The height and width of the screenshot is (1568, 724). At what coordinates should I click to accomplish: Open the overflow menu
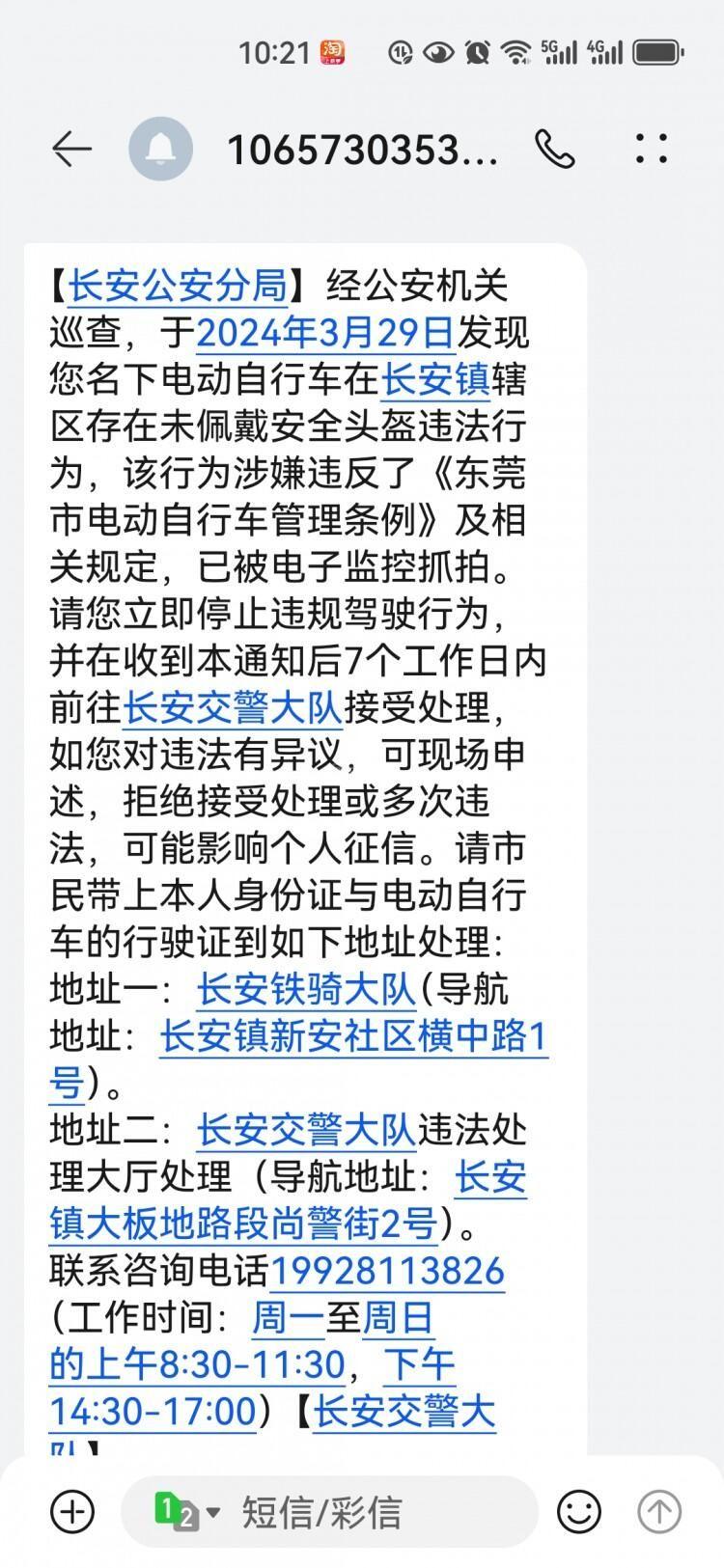pyautogui.click(x=652, y=149)
